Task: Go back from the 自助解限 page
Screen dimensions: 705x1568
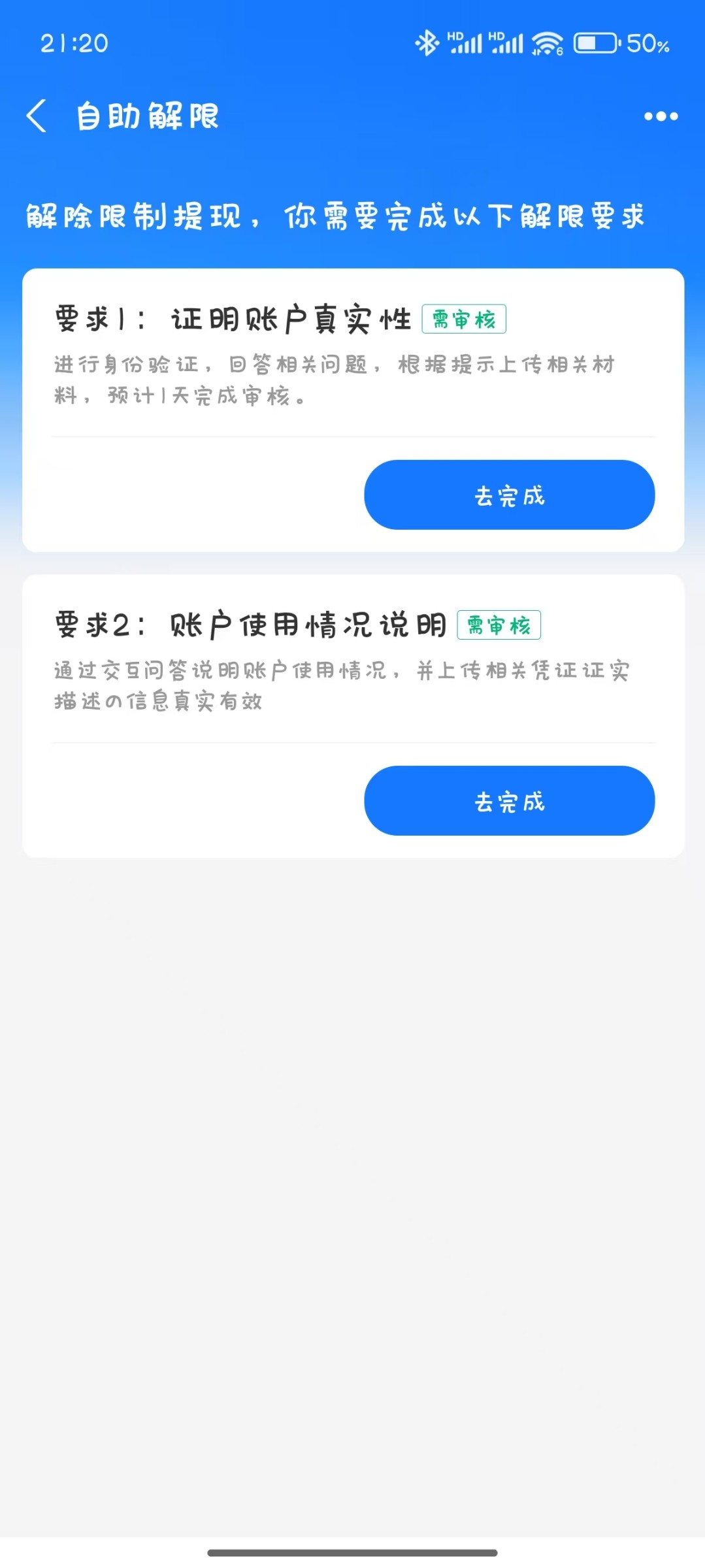Action: (x=37, y=116)
